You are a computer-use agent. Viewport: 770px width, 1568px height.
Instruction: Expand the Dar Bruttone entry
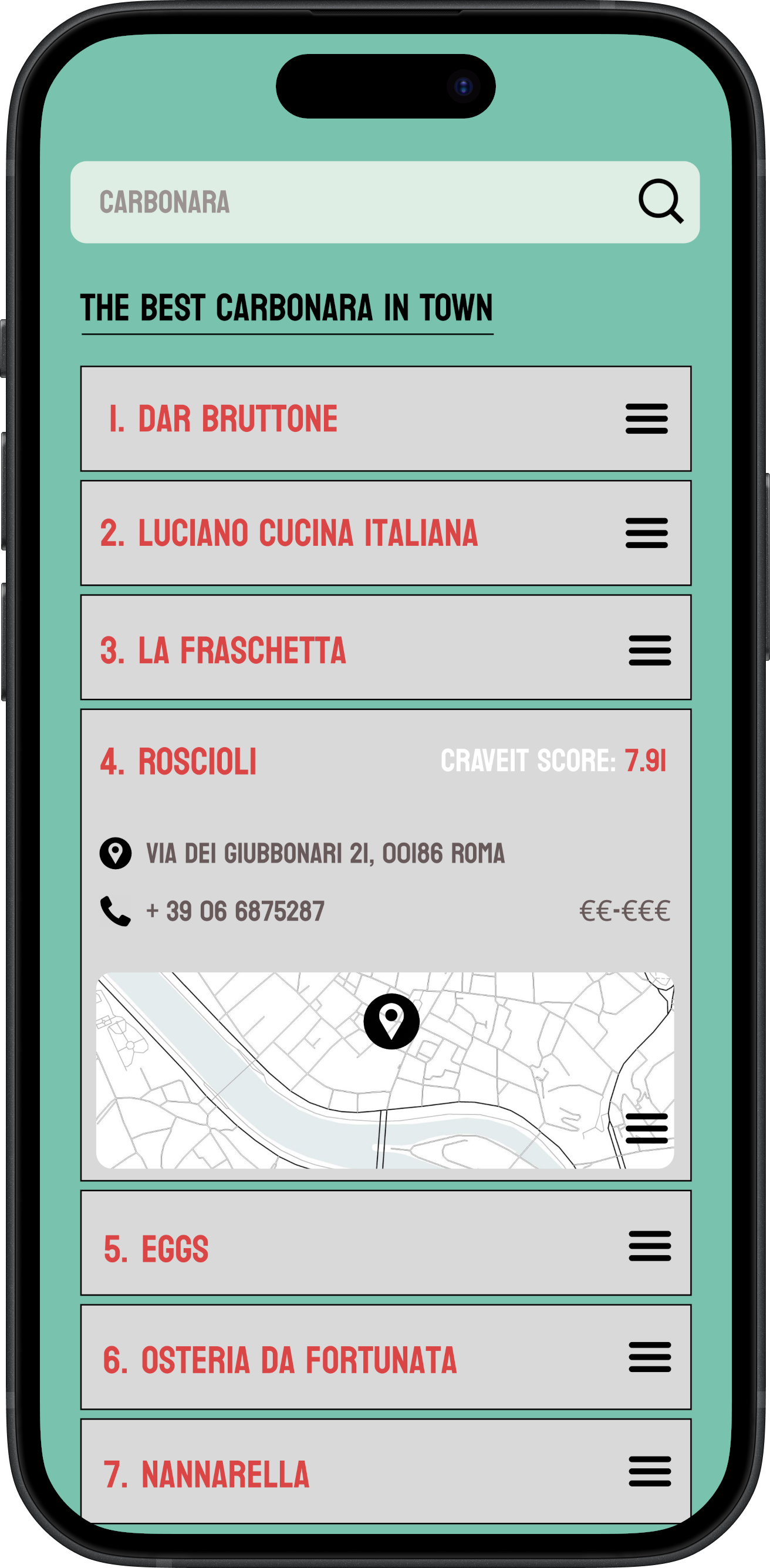pyautogui.click(x=646, y=419)
